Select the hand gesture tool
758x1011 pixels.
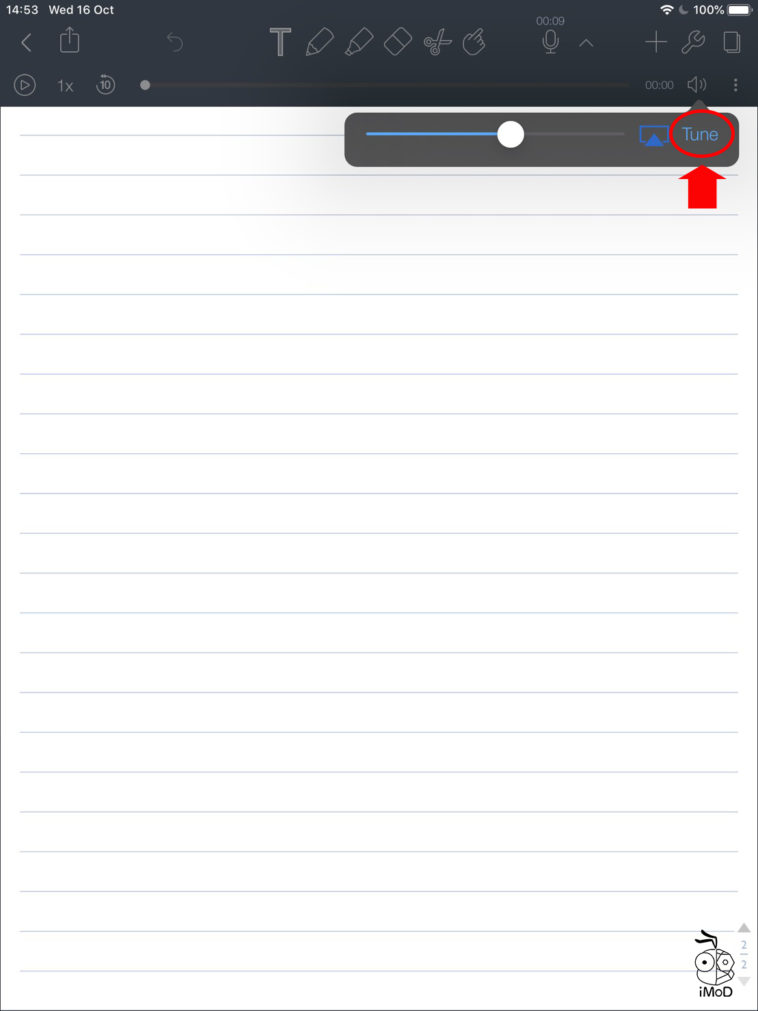point(474,42)
